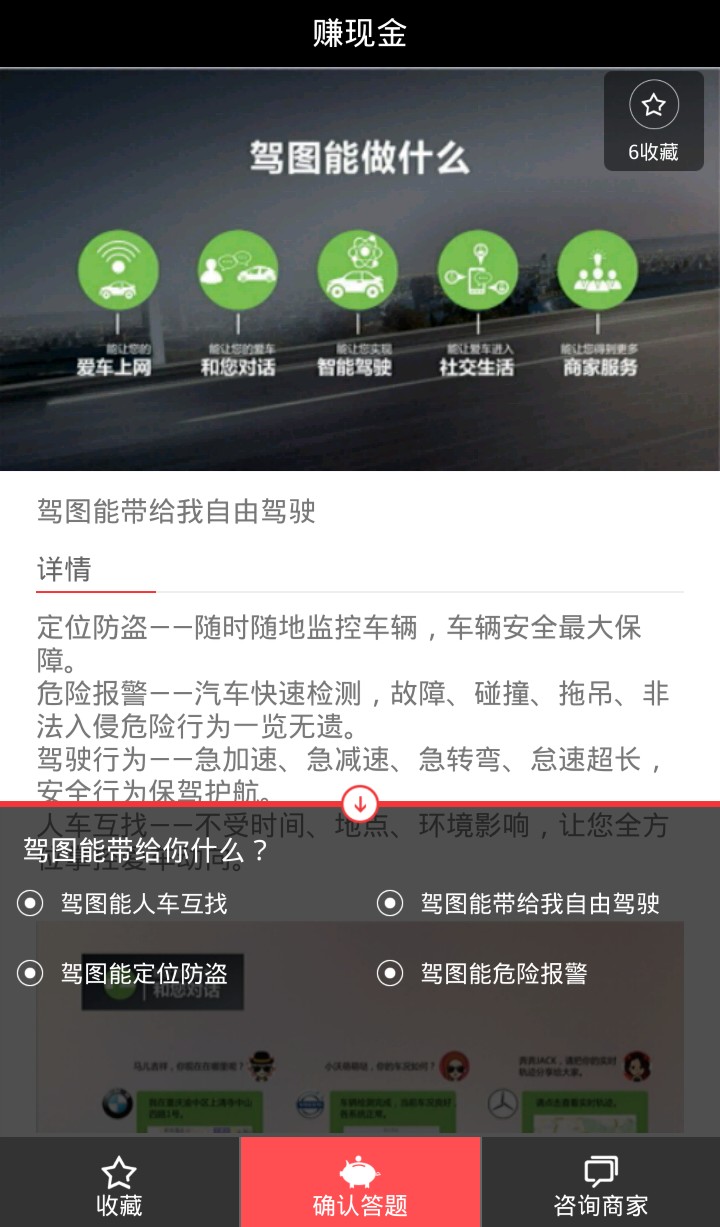Select answer 驾图能人车互找
The height and width of the screenshot is (1227, 720).
pos(123,904)
